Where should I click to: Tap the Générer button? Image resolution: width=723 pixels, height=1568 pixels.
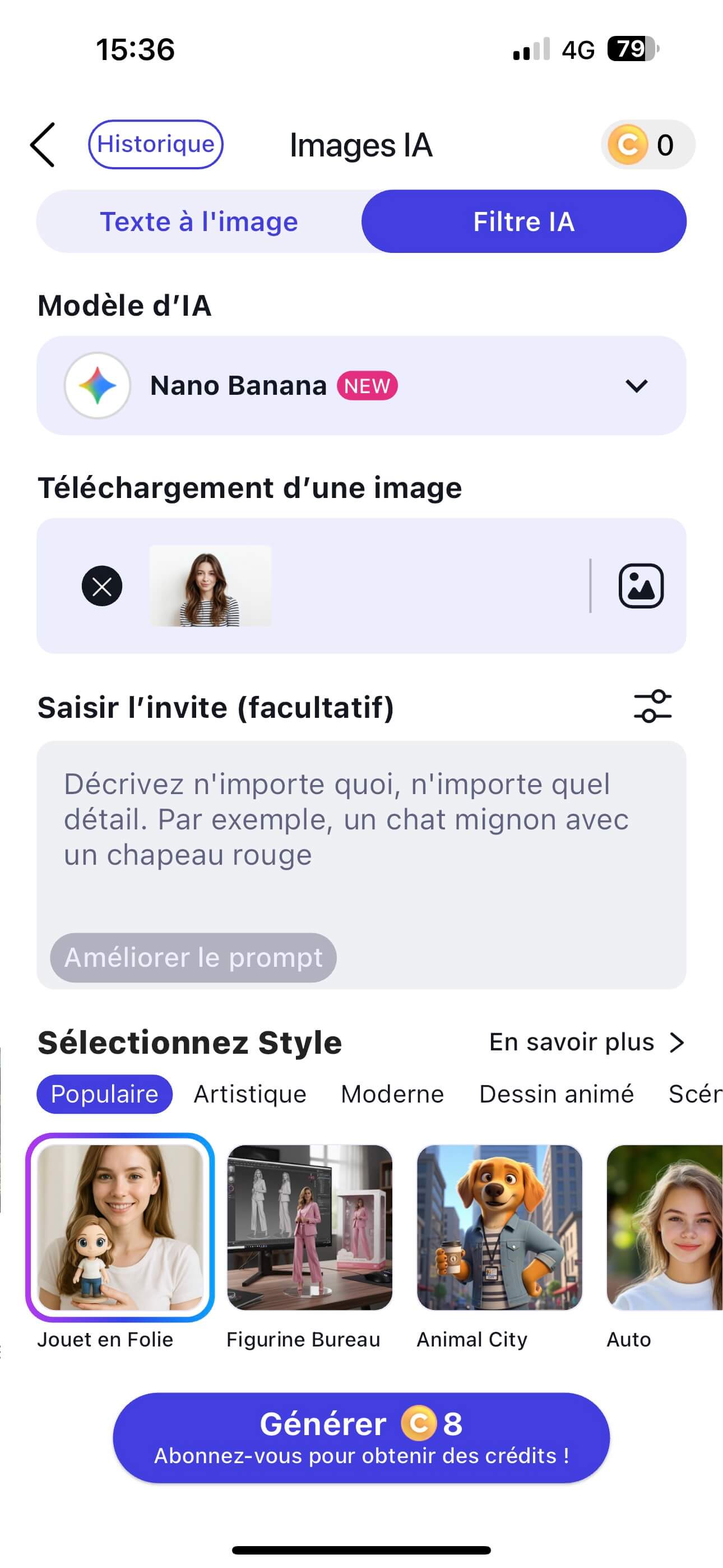[x=361, y=1438]
